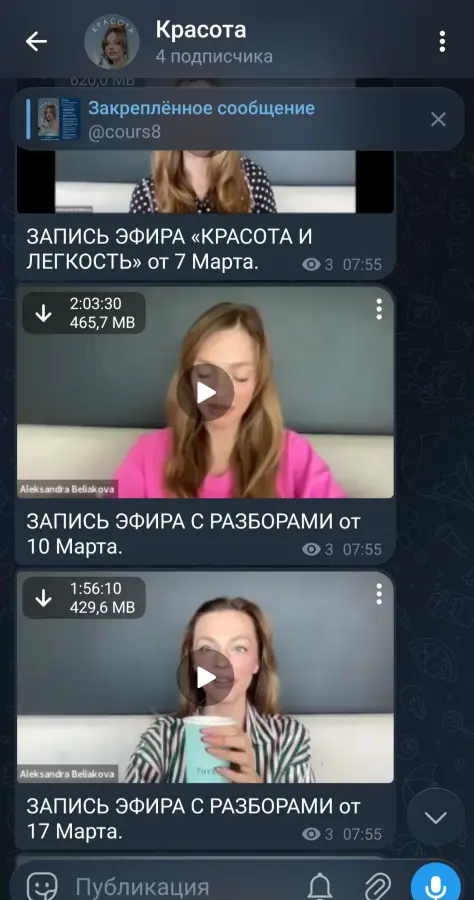This screenshot has width=474, height=900.
Task: Open options for the 10 Марта video
Action: click(x=379, y=309)
